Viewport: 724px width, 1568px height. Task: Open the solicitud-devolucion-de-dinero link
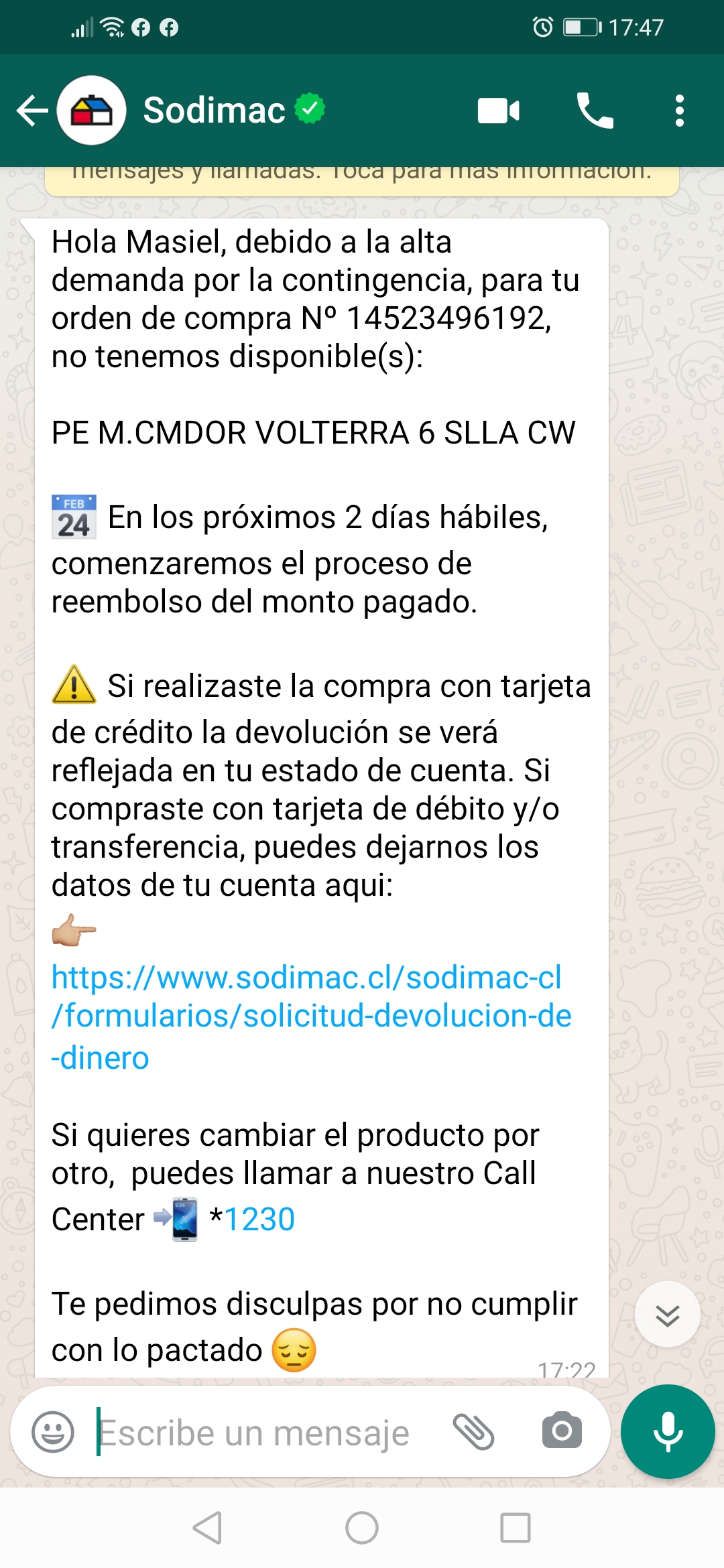pyautogui.click(x=311, y=1017)
